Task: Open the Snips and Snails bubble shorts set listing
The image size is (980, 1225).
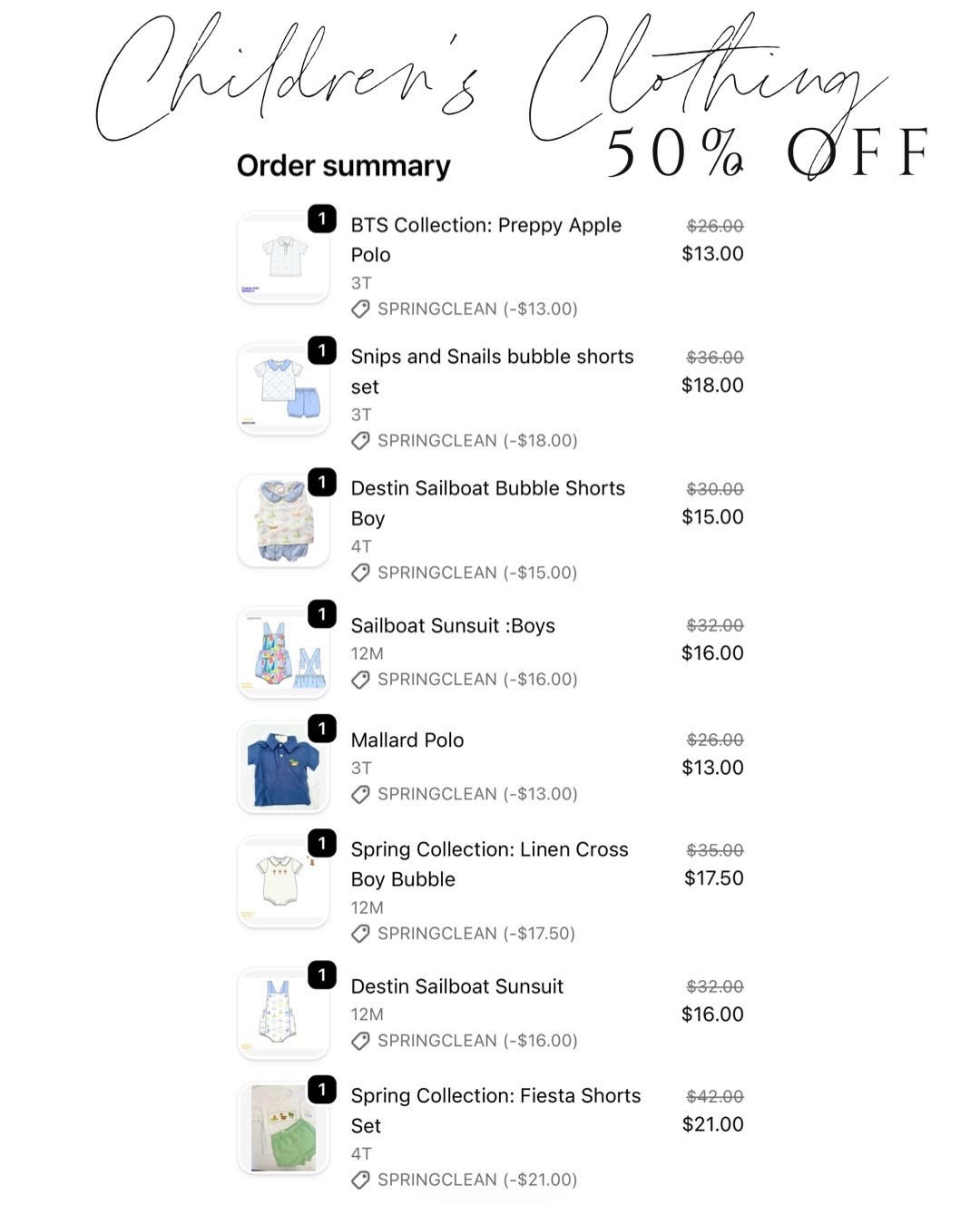Action: [x=492, y=371]
